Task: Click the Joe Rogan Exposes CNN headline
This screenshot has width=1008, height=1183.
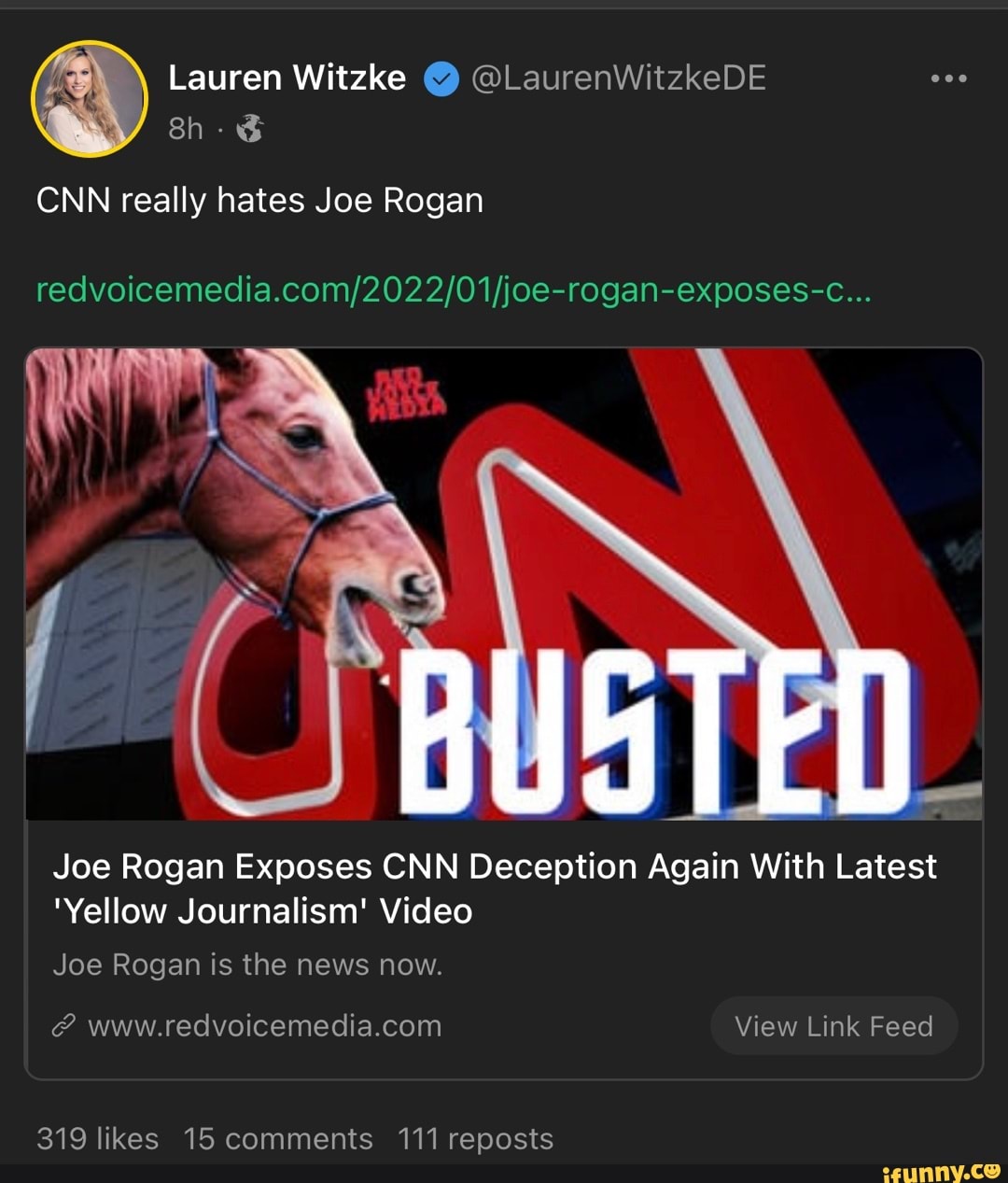Action: pyautogui.click(x=497, y=887)
